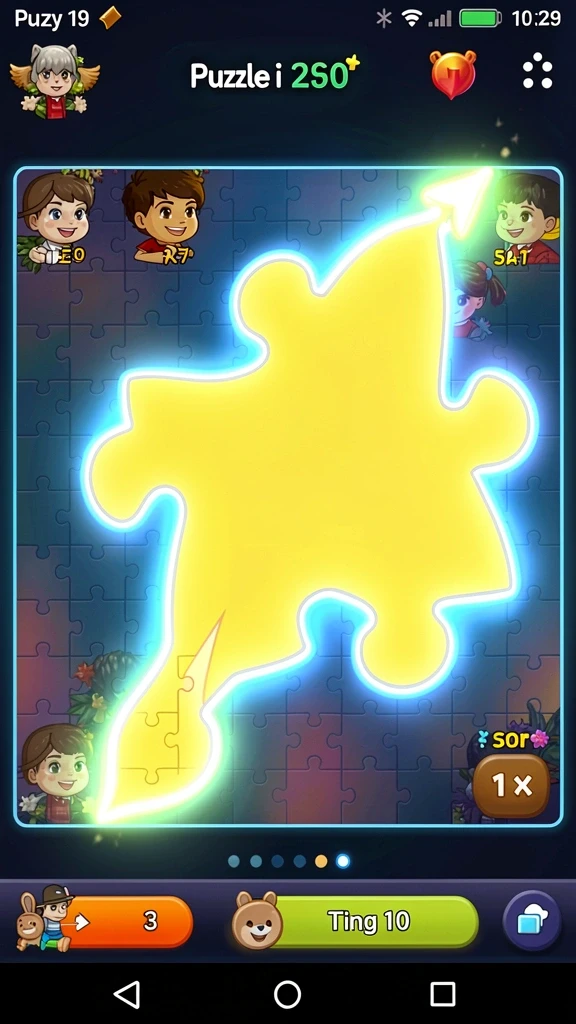Image resolution: width=576 pixels, height=1024 pixels.
Task: Go to the home screen
Action: pyautogui.click(x=287, y=995)
